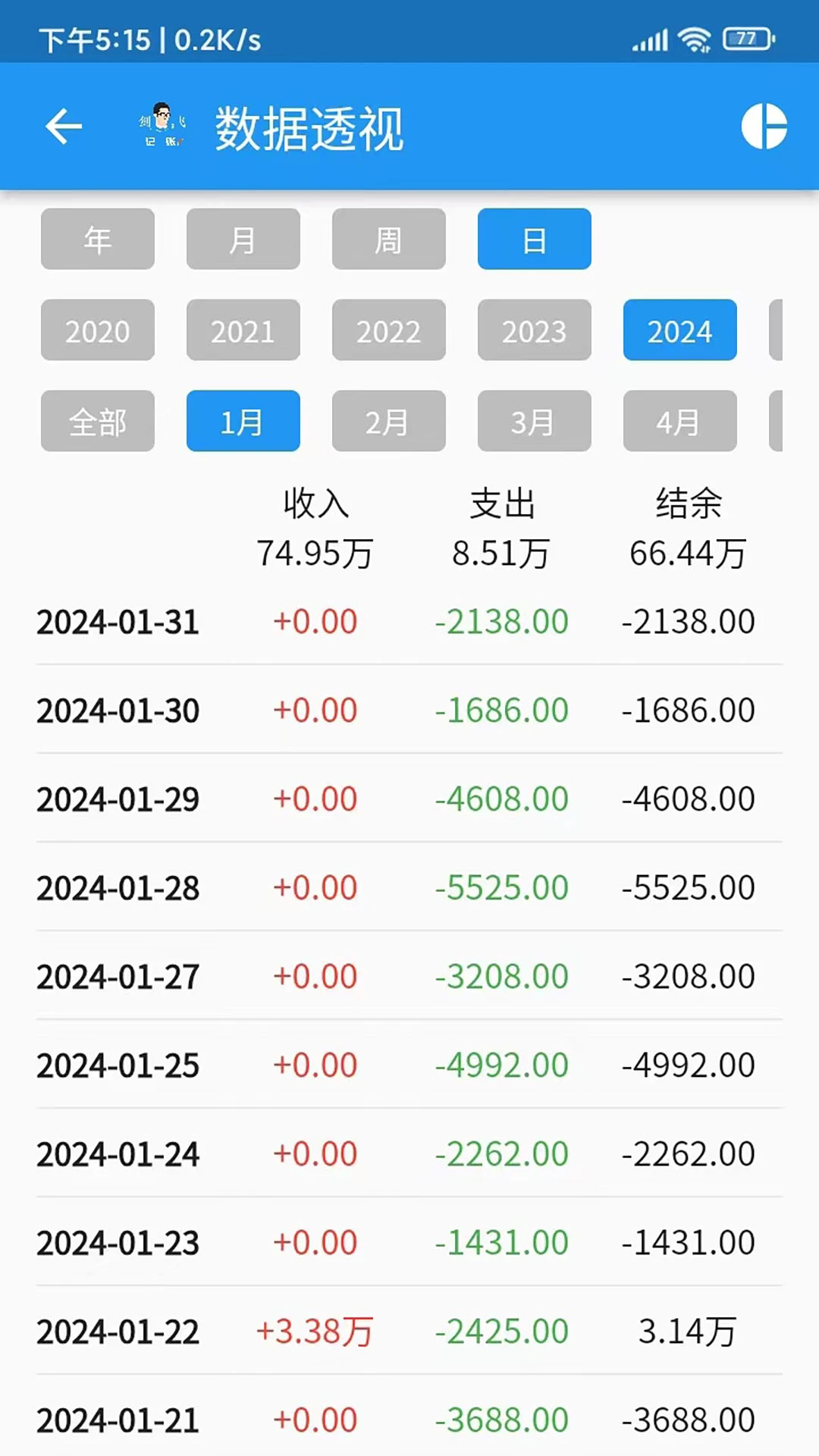Toggle the 月 period view
This screenshot has width=819, height=1456.
pos(243,239)
